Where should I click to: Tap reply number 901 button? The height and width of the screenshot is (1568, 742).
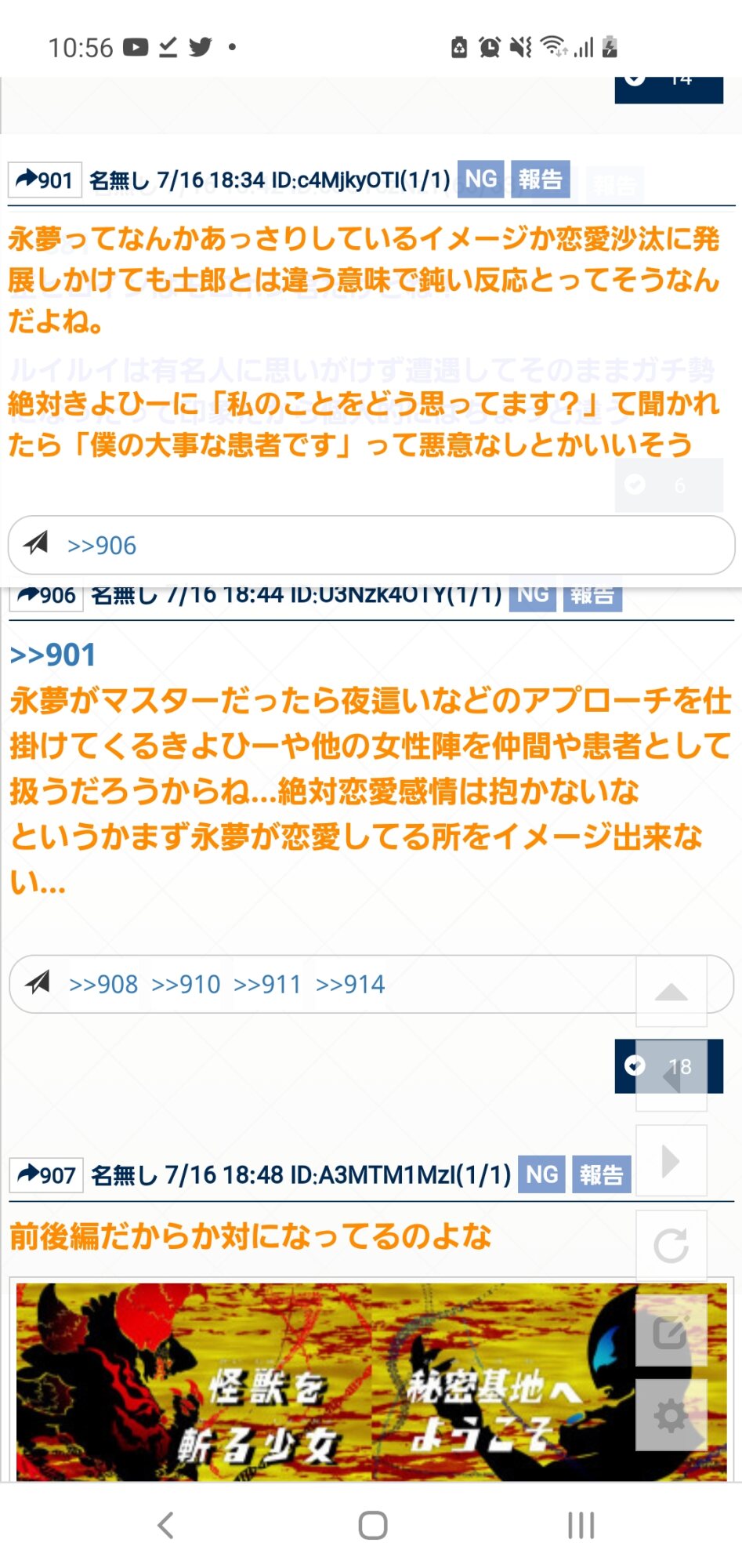pyautogui.click(x=45, y=180)
